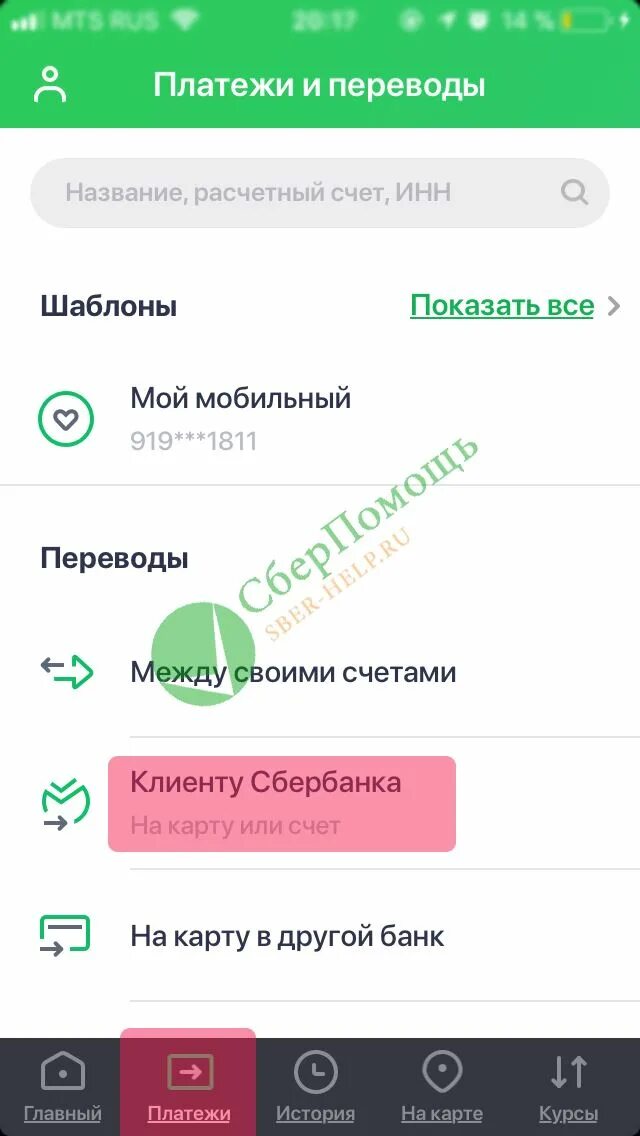Select Между своими счетами transfer

click(x=320, y=672)
